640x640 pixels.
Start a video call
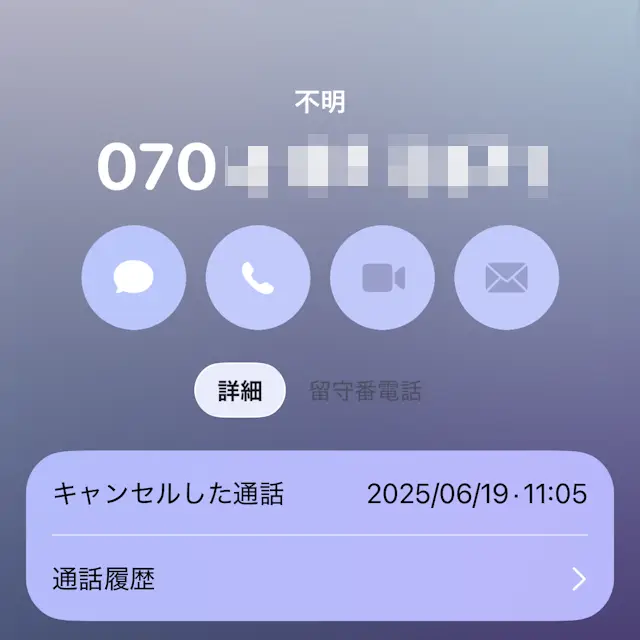382,278
